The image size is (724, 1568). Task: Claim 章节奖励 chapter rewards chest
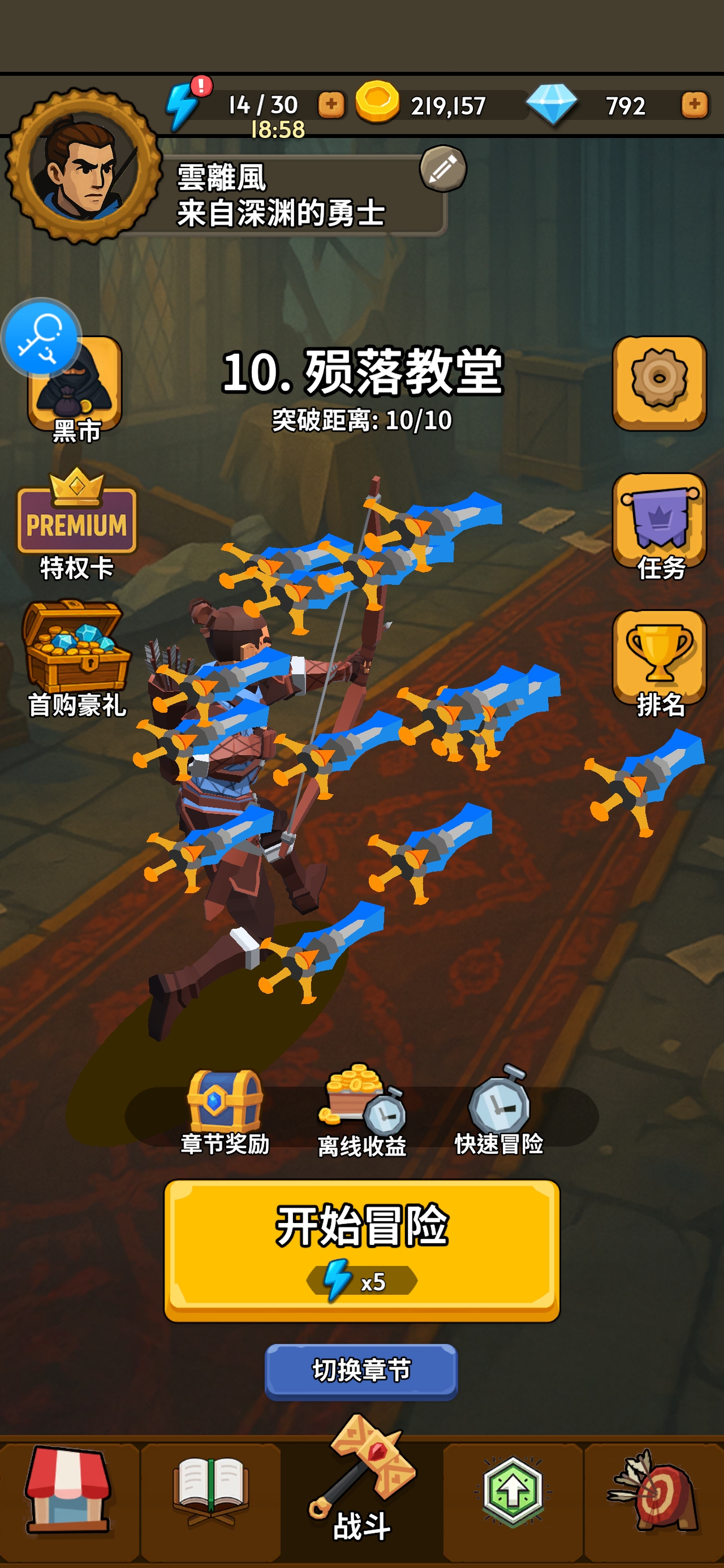pos(225,1113)
